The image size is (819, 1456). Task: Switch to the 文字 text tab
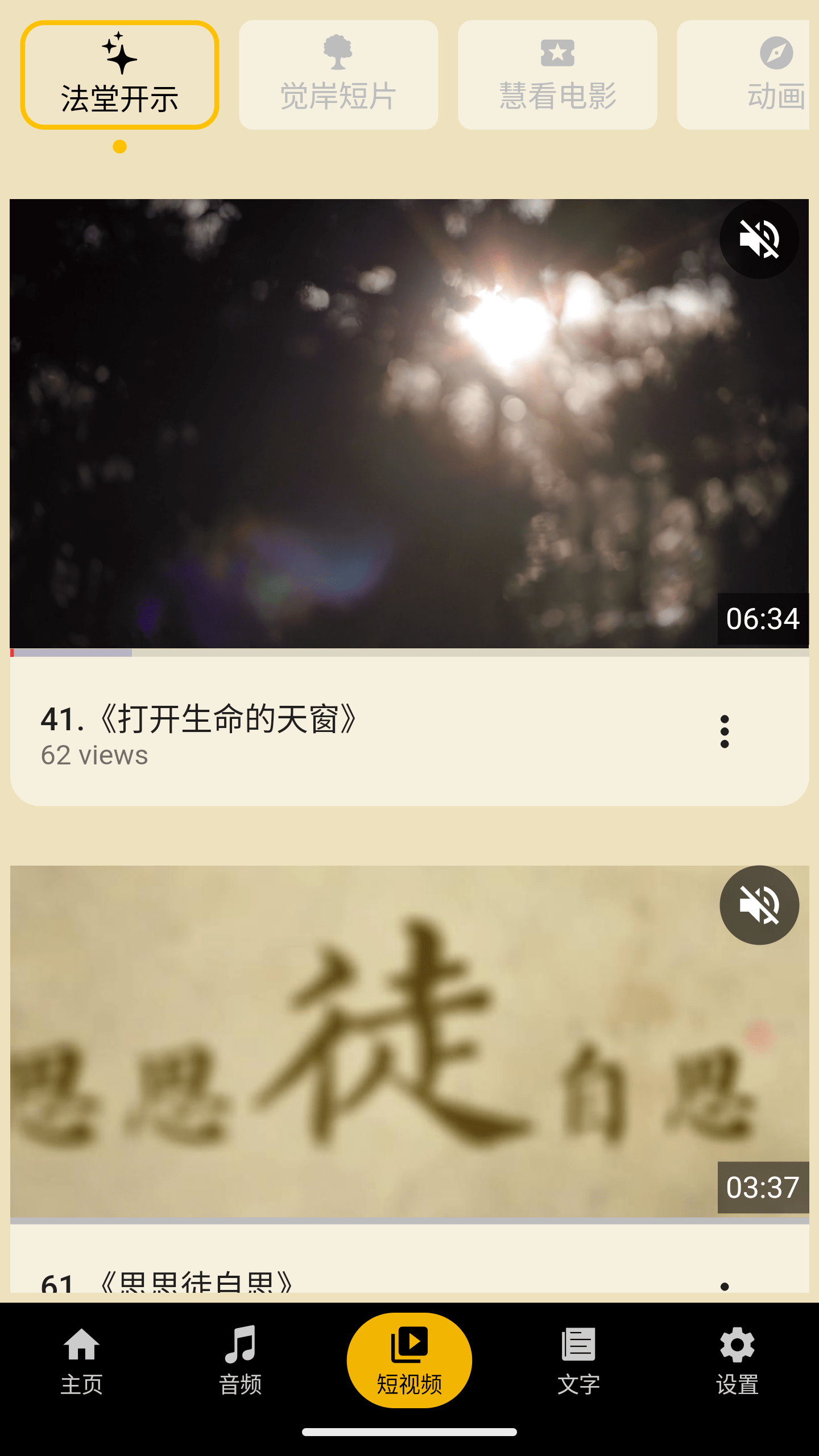coord(578,1360)
